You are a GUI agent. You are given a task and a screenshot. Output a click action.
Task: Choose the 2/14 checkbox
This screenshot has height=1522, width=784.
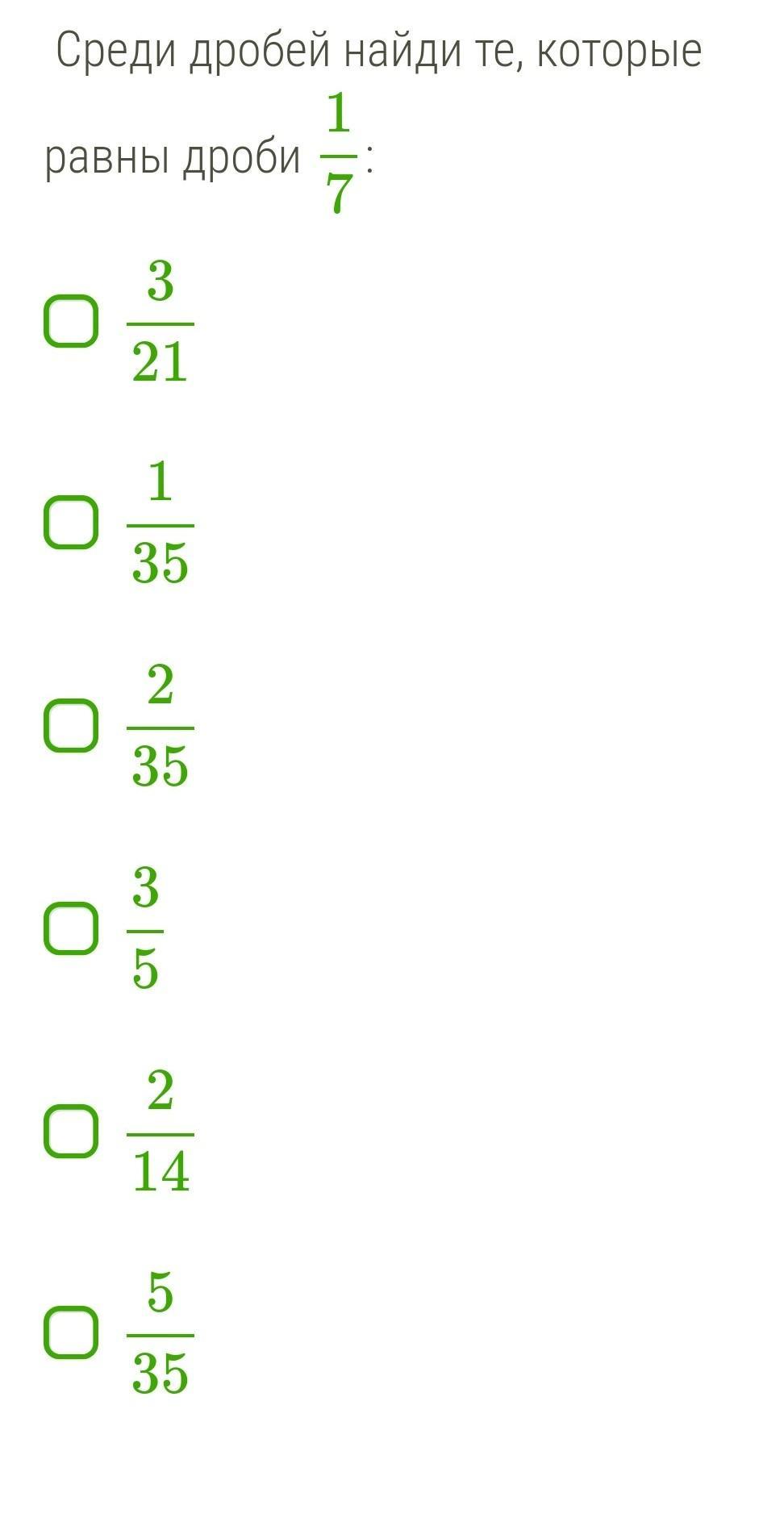(71, 1132)
